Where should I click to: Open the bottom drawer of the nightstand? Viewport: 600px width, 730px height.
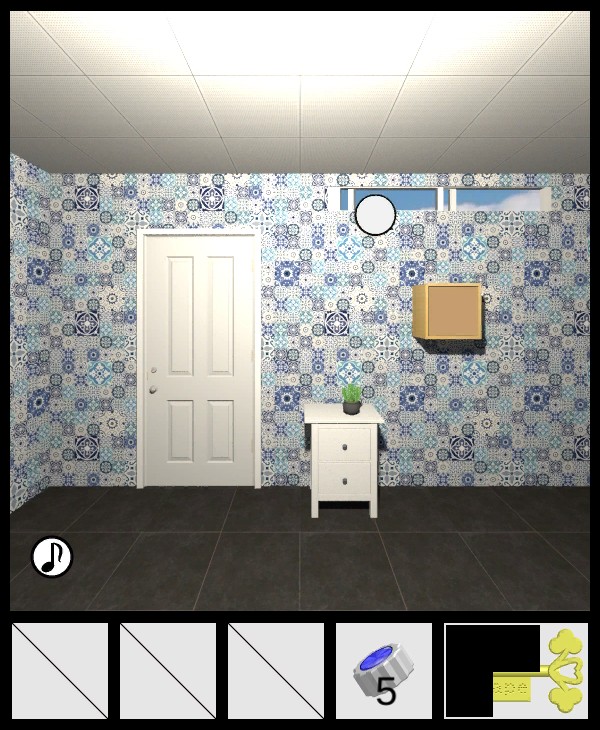click(x=345, y=477)
